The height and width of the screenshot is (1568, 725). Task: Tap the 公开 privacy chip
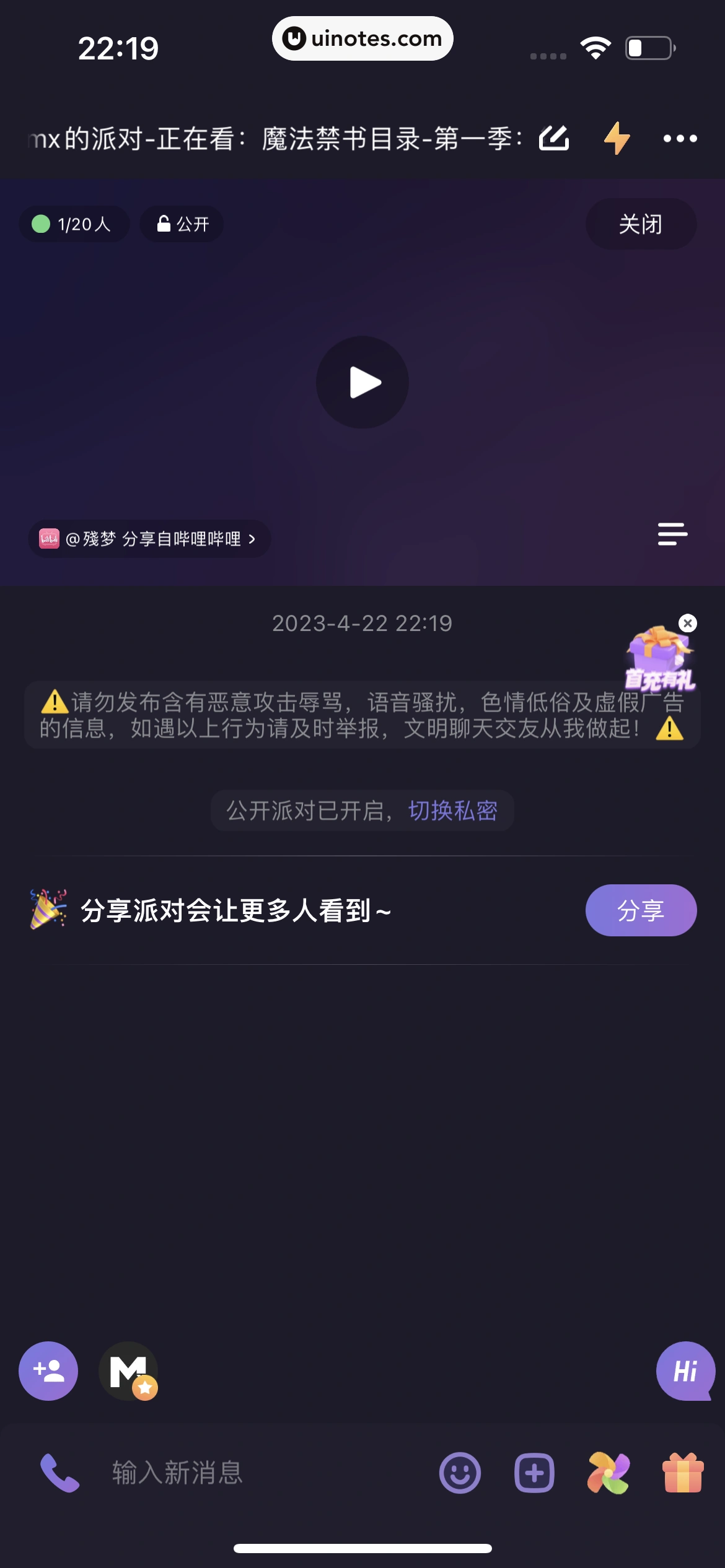[x=182, y=224]
